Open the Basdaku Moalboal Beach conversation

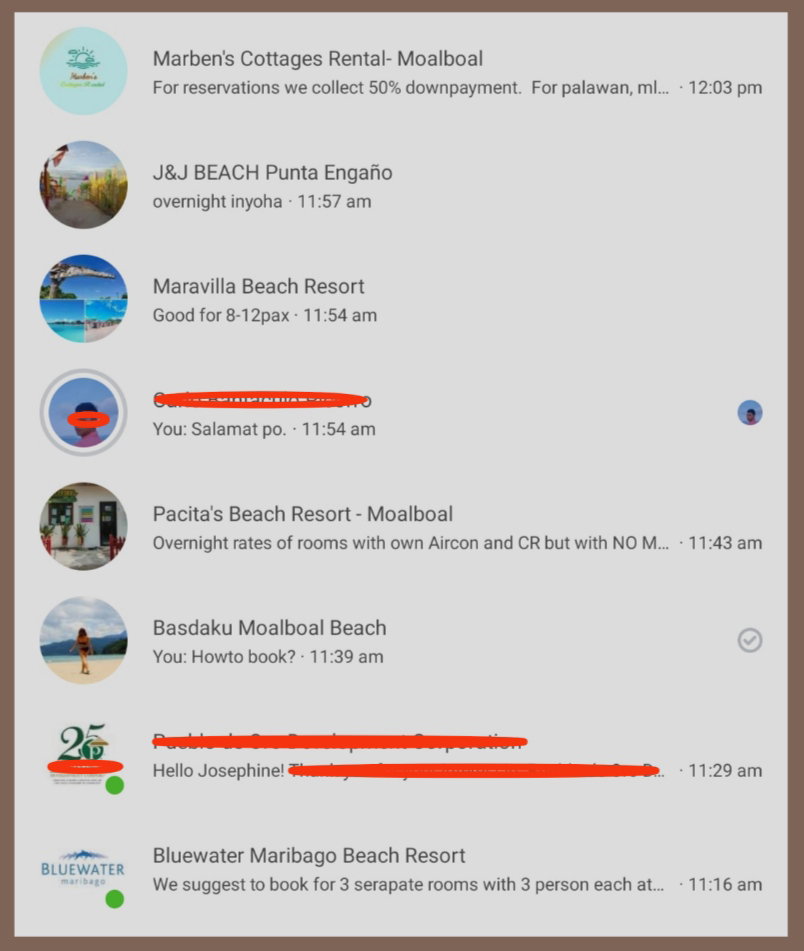[401, 642]
